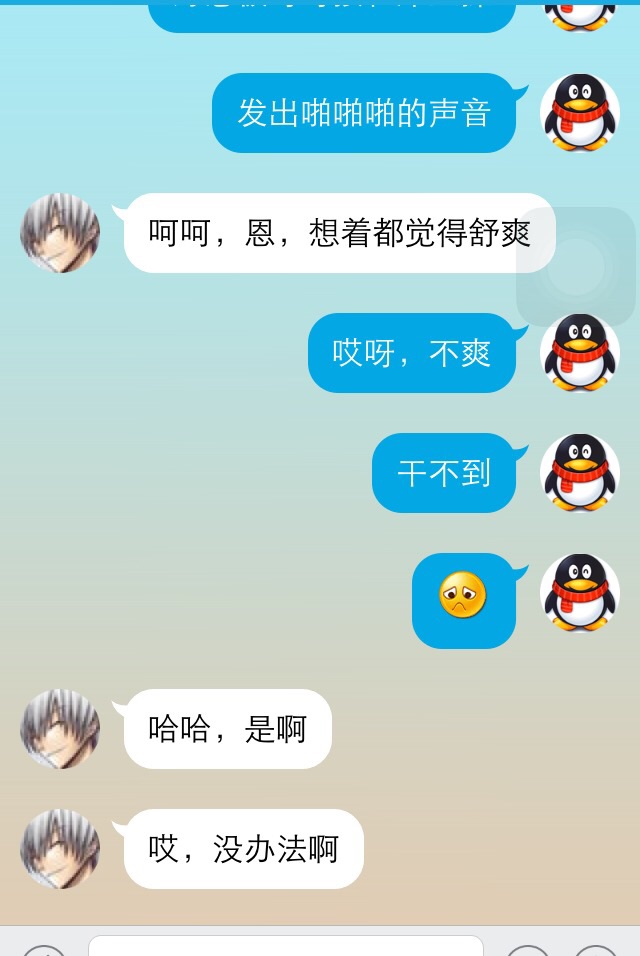Open penguin avatar beside the sad emoji message
The image size is (640, 956).
point(580,593)
